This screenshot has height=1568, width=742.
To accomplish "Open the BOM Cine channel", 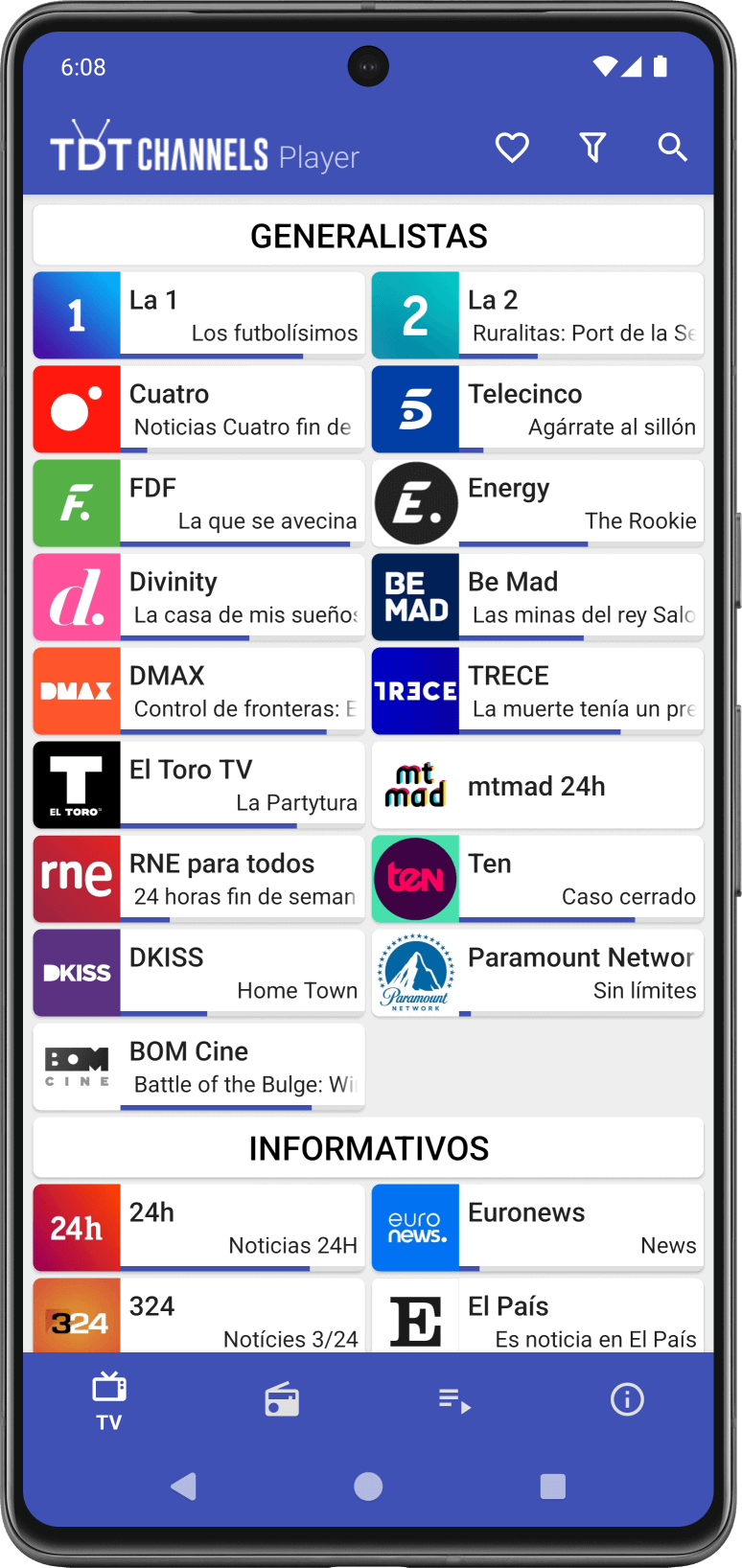I will tap(198, 1066).
